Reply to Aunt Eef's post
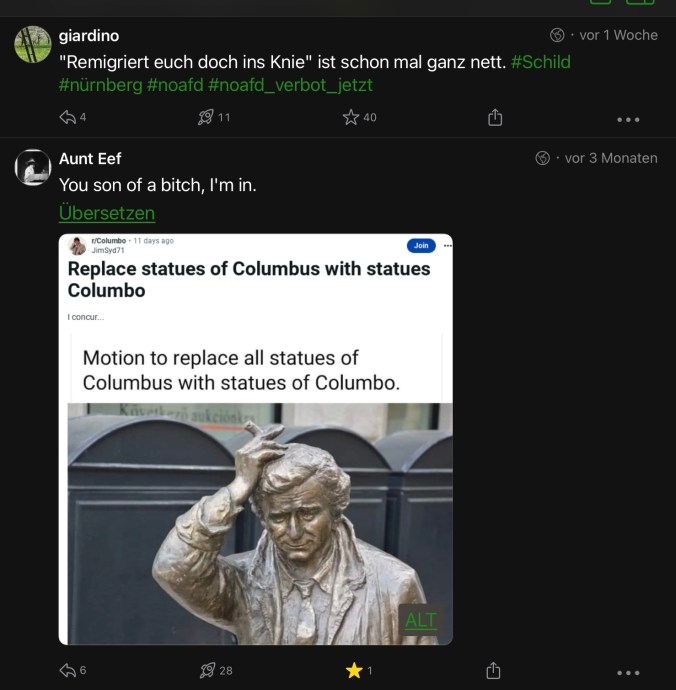The width and height of the screenshot is (676, 690). 69,670
